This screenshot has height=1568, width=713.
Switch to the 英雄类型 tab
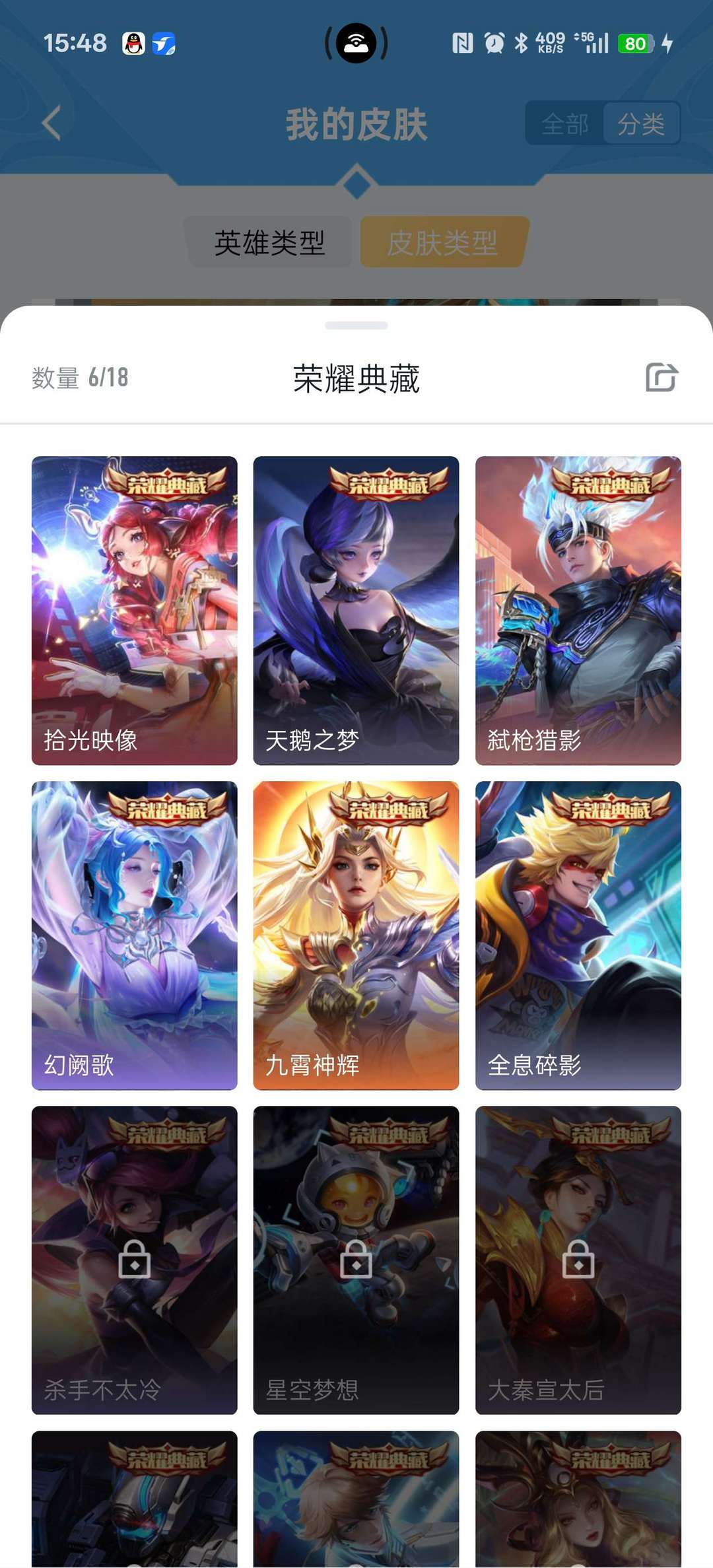coord(269,242)
